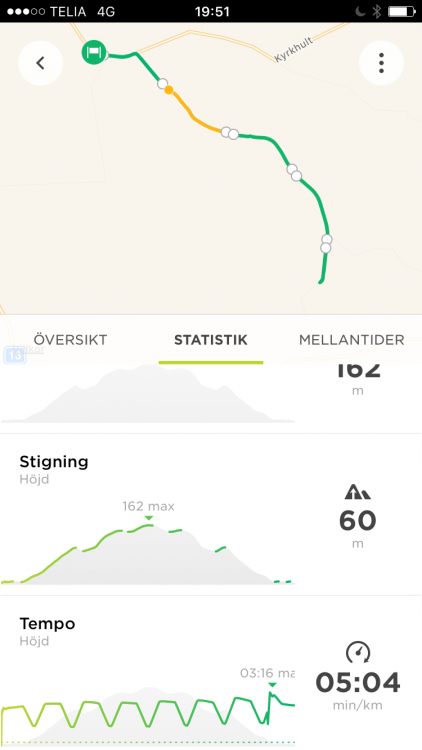Go back using the arrow button

tap(40, 63)
